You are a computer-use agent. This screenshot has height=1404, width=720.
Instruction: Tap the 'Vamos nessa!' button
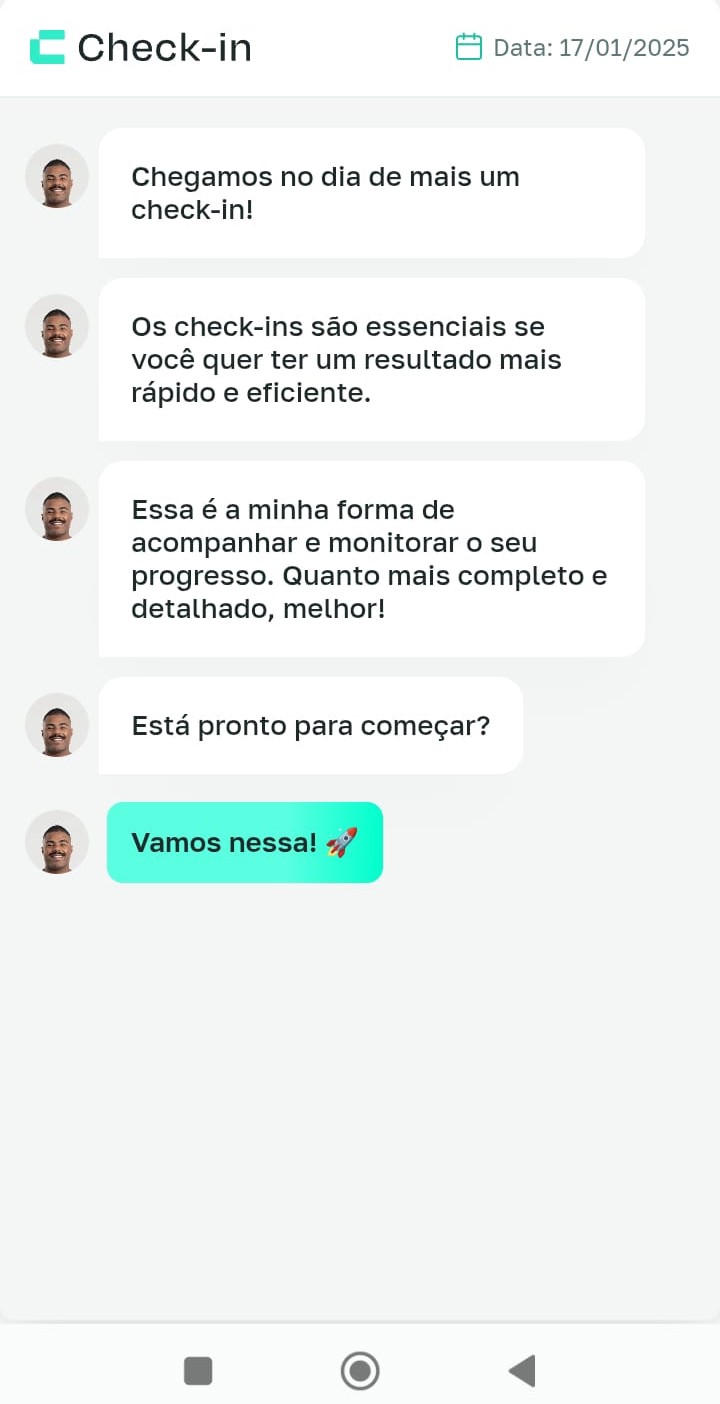point(244,842)
